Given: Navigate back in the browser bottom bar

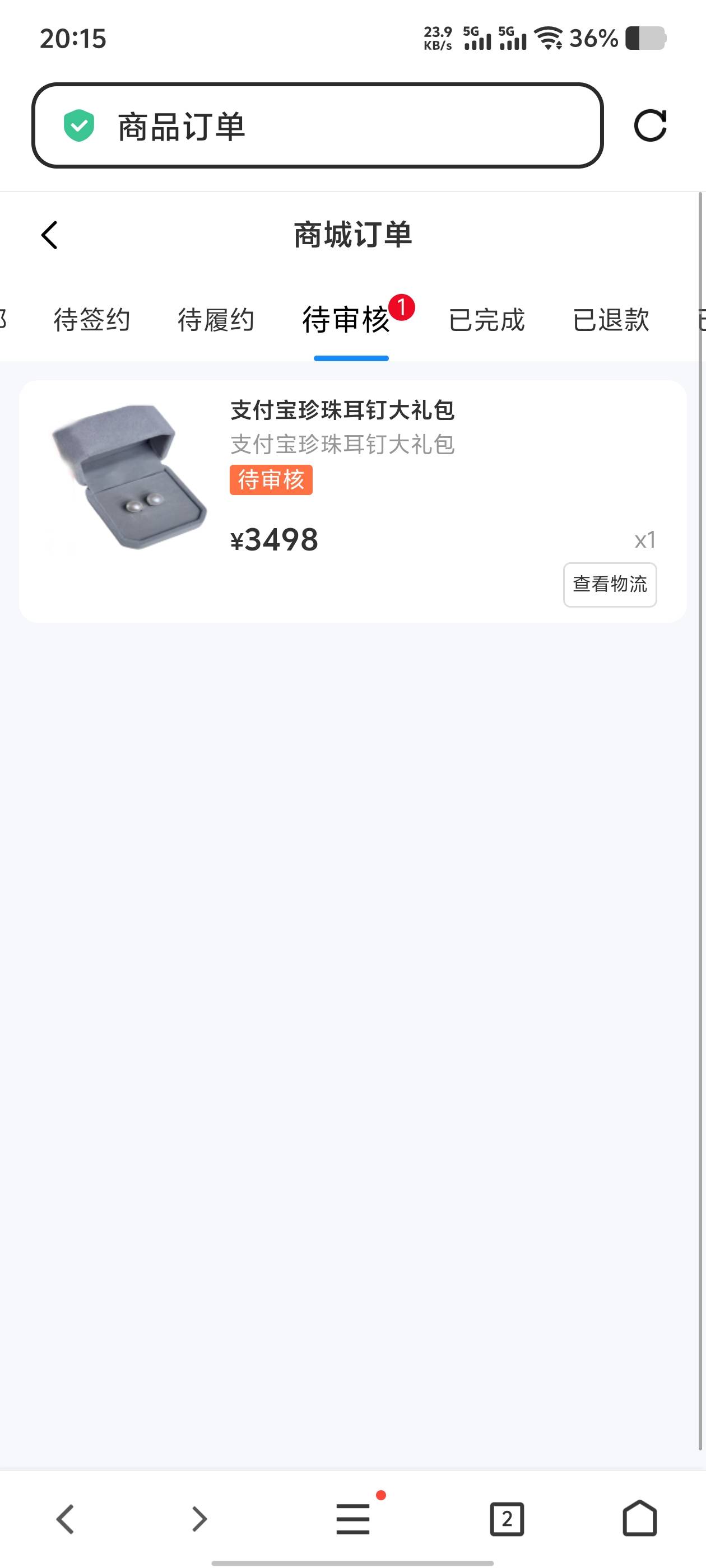Looking at the screenshot, I should point(65,1519).
